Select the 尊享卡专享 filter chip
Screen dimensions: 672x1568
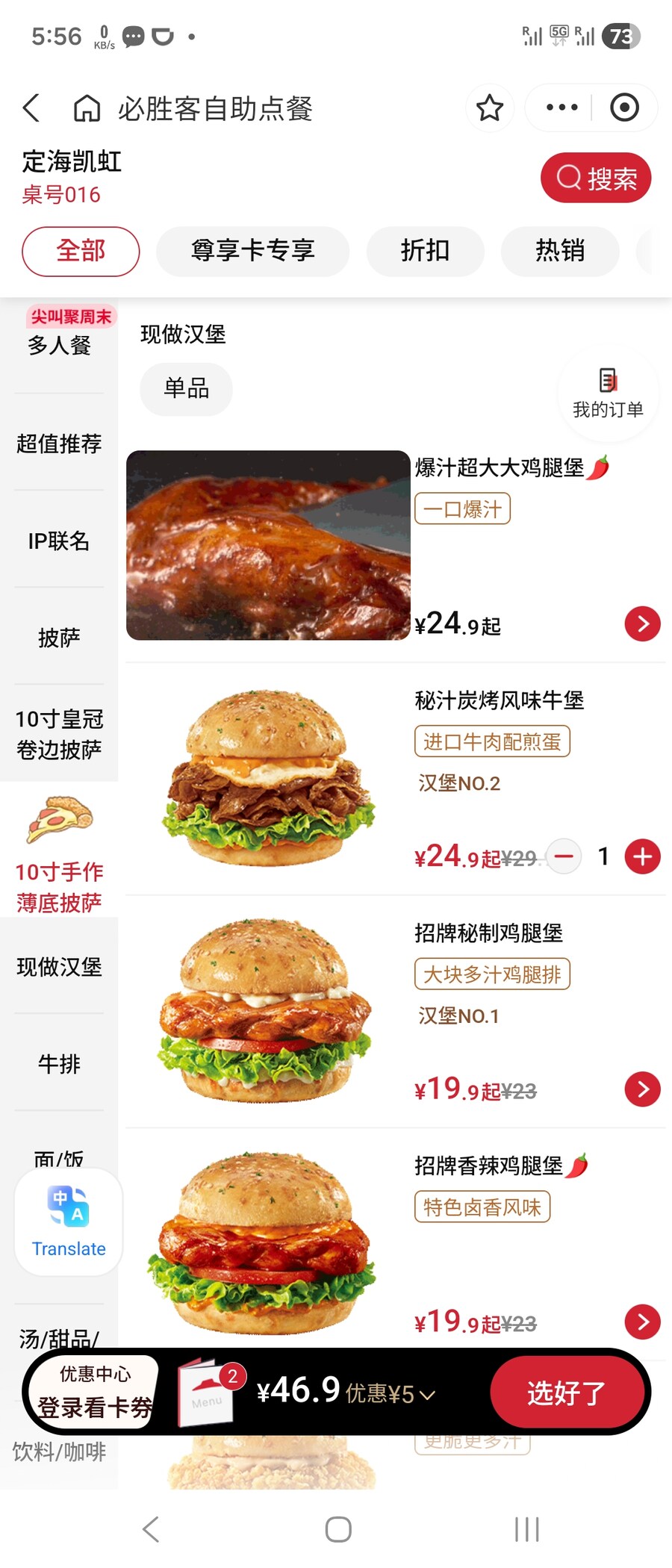point(252,250)
